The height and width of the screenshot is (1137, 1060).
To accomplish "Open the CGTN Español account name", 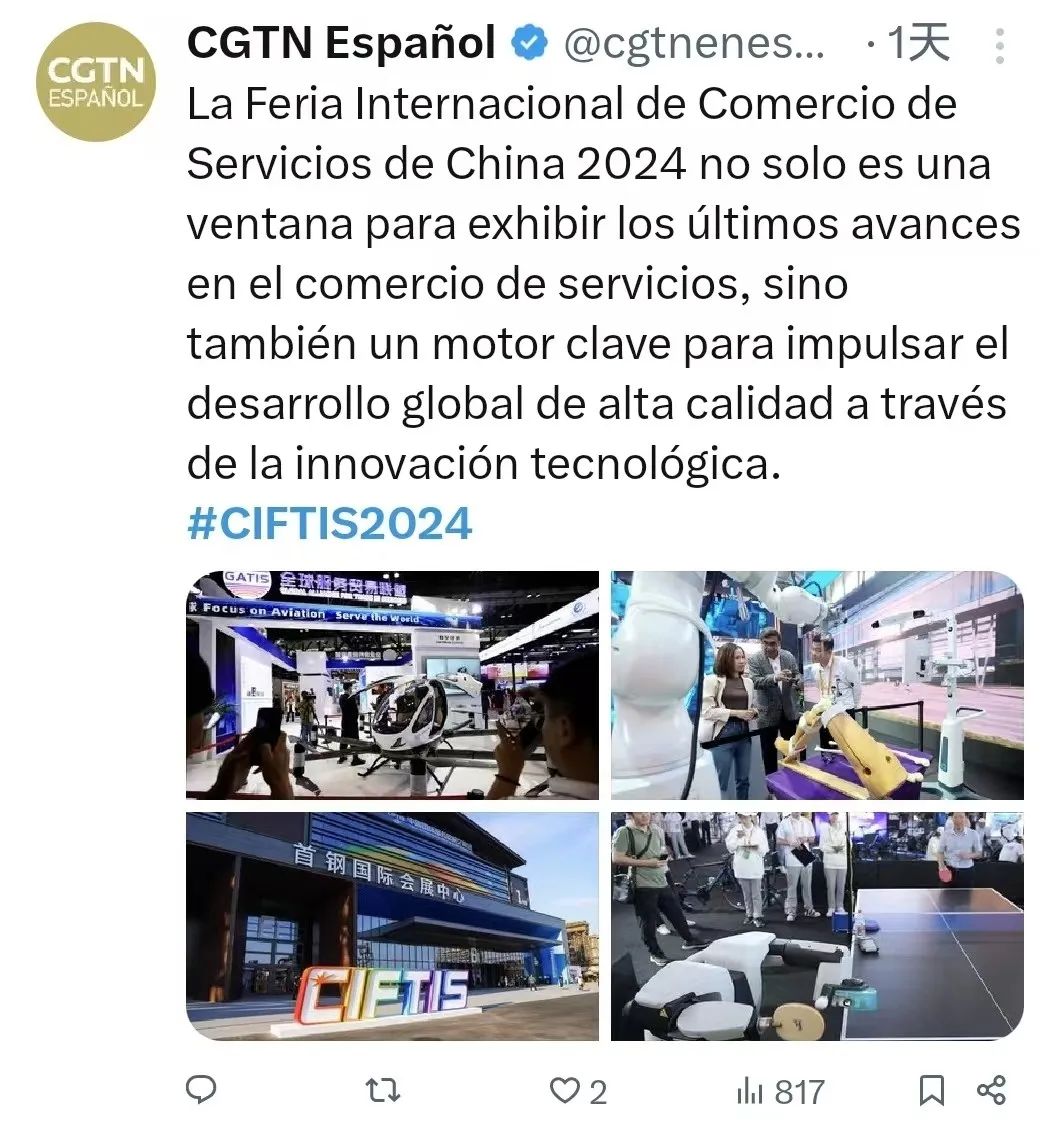I will (341, 43).
